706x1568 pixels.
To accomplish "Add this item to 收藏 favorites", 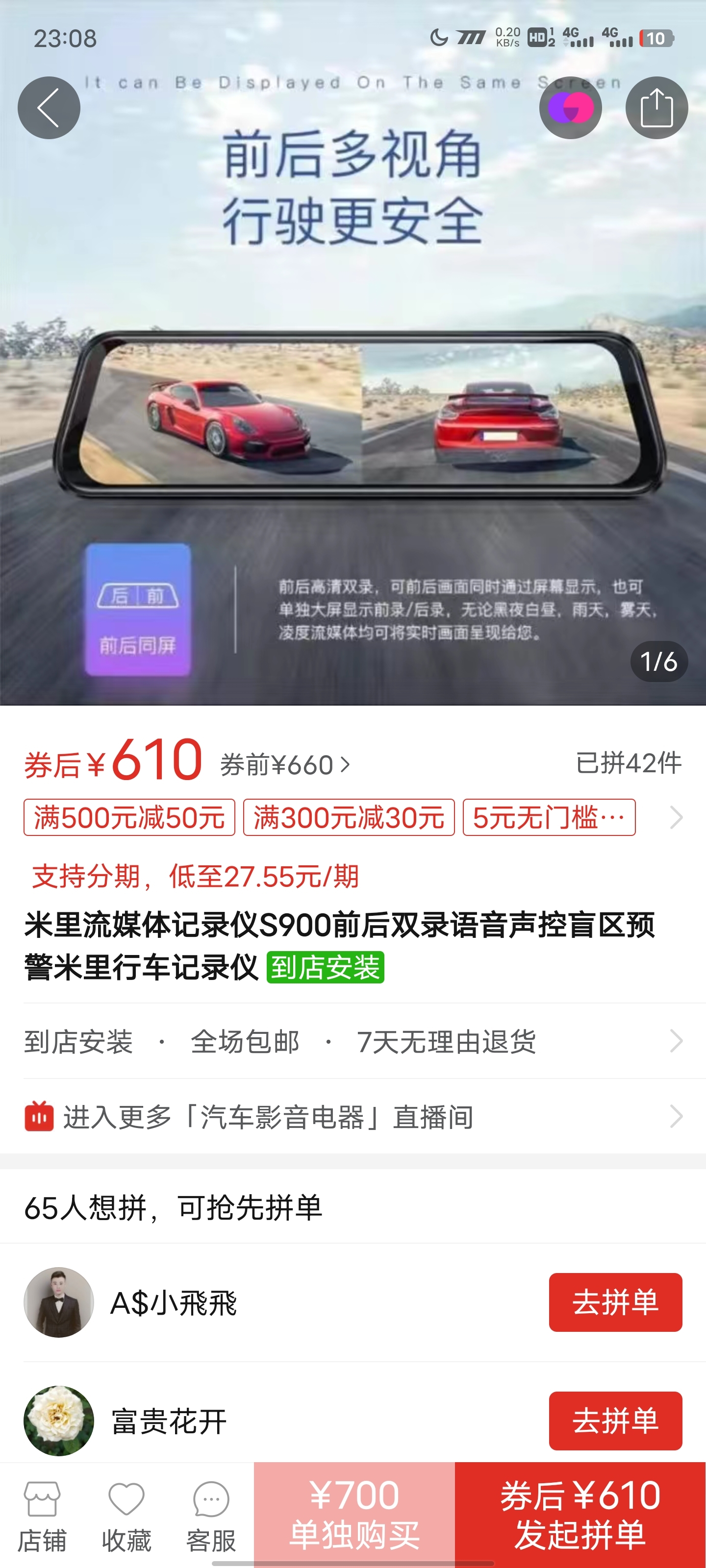I will pos(126,1516).
